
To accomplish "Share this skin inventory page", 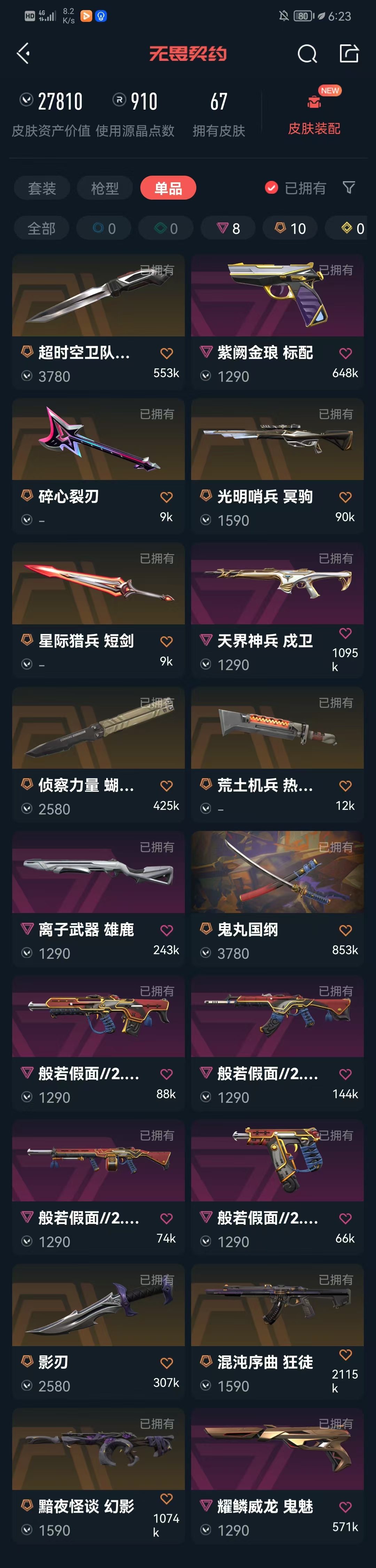I will click(x=348, y=54).
